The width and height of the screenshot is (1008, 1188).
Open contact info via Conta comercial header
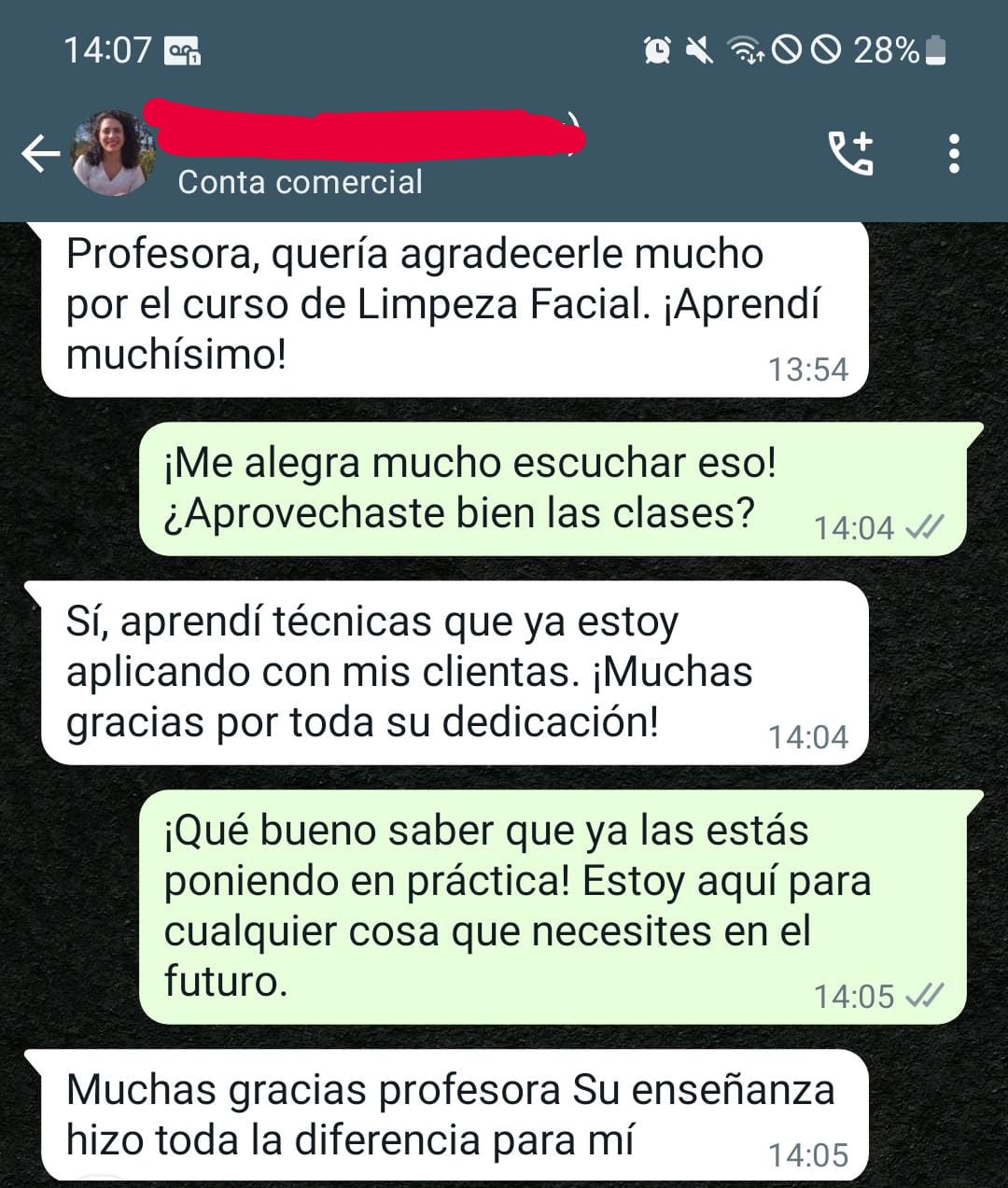pyautogui.click(x=300, y=181)
